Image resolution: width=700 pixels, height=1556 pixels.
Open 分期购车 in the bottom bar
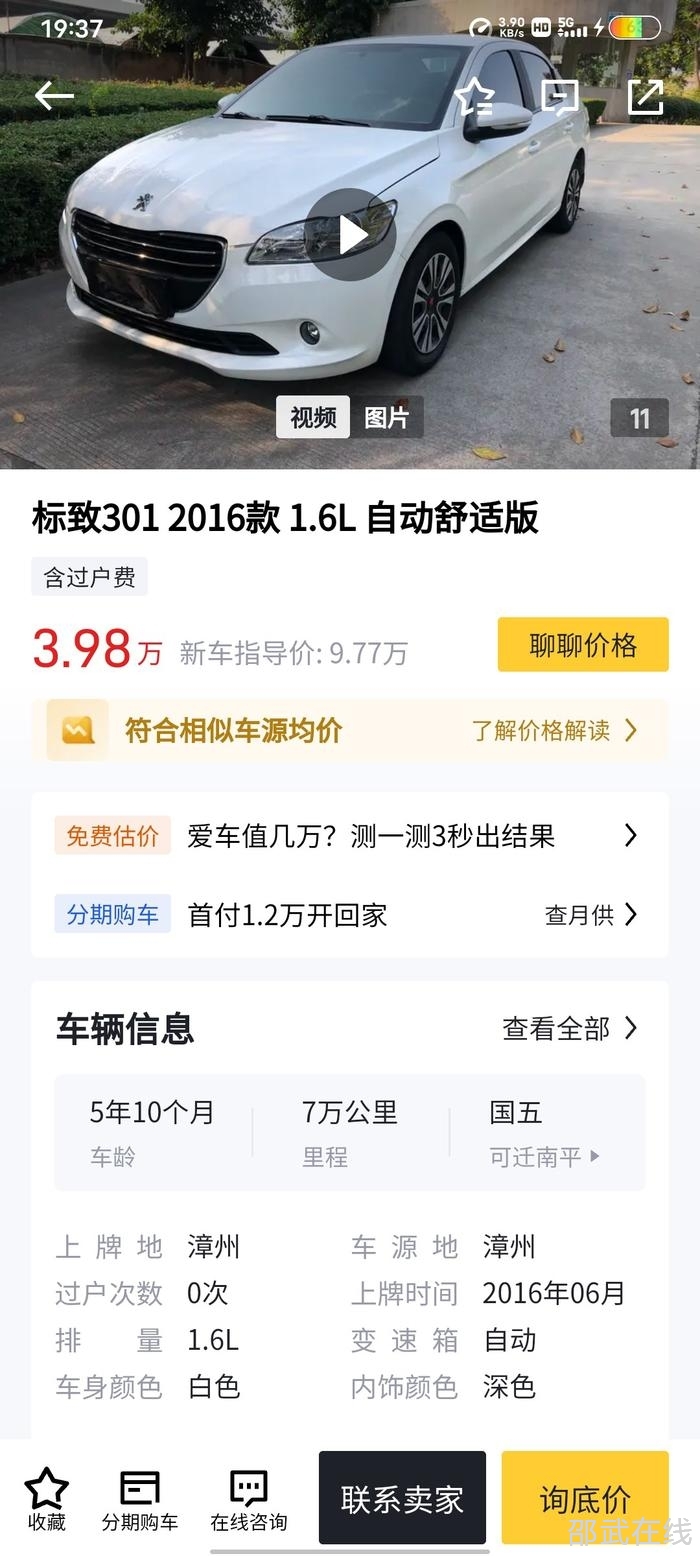140,1498
